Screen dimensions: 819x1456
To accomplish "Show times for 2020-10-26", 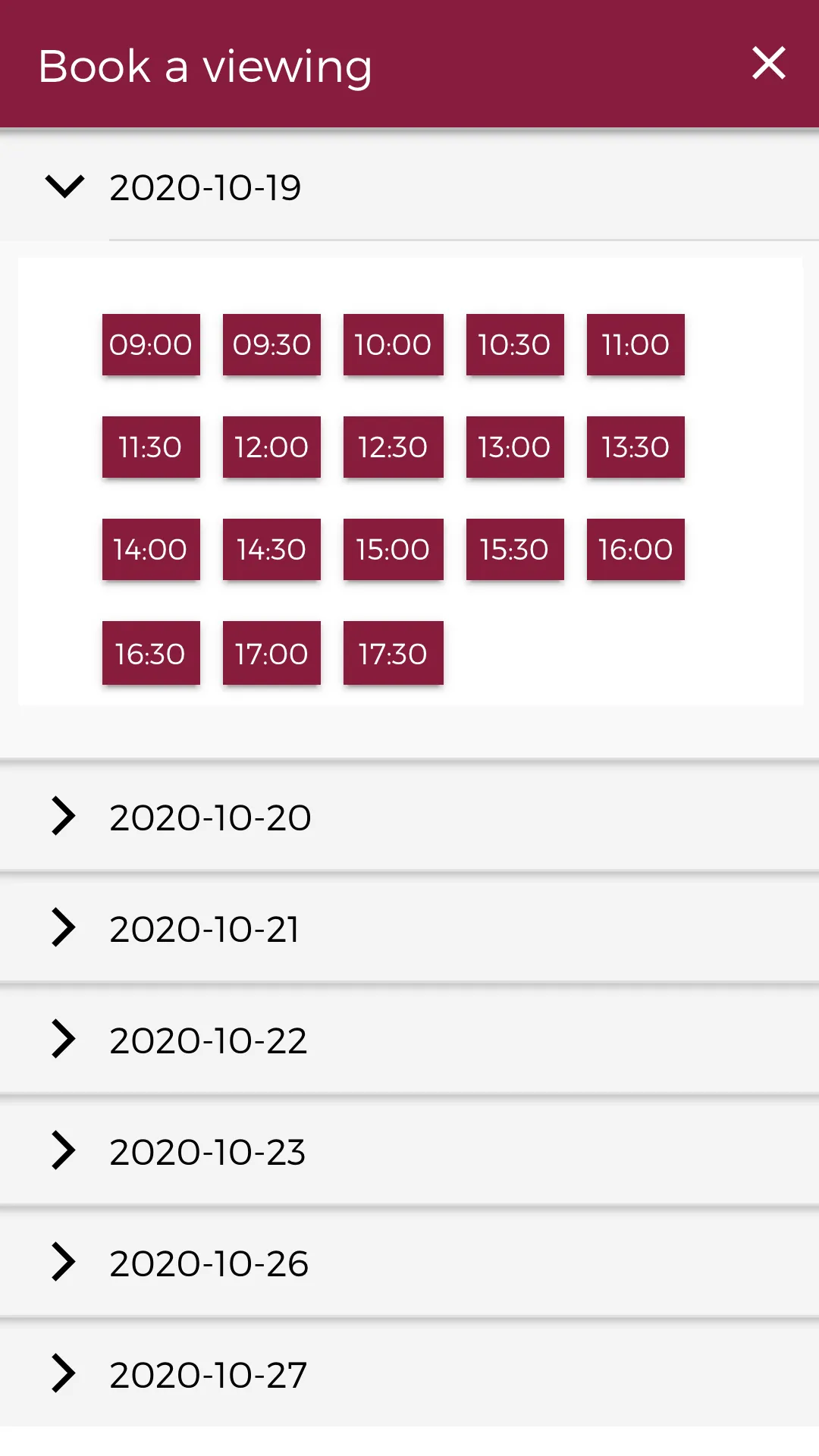I will (409, 1263).
